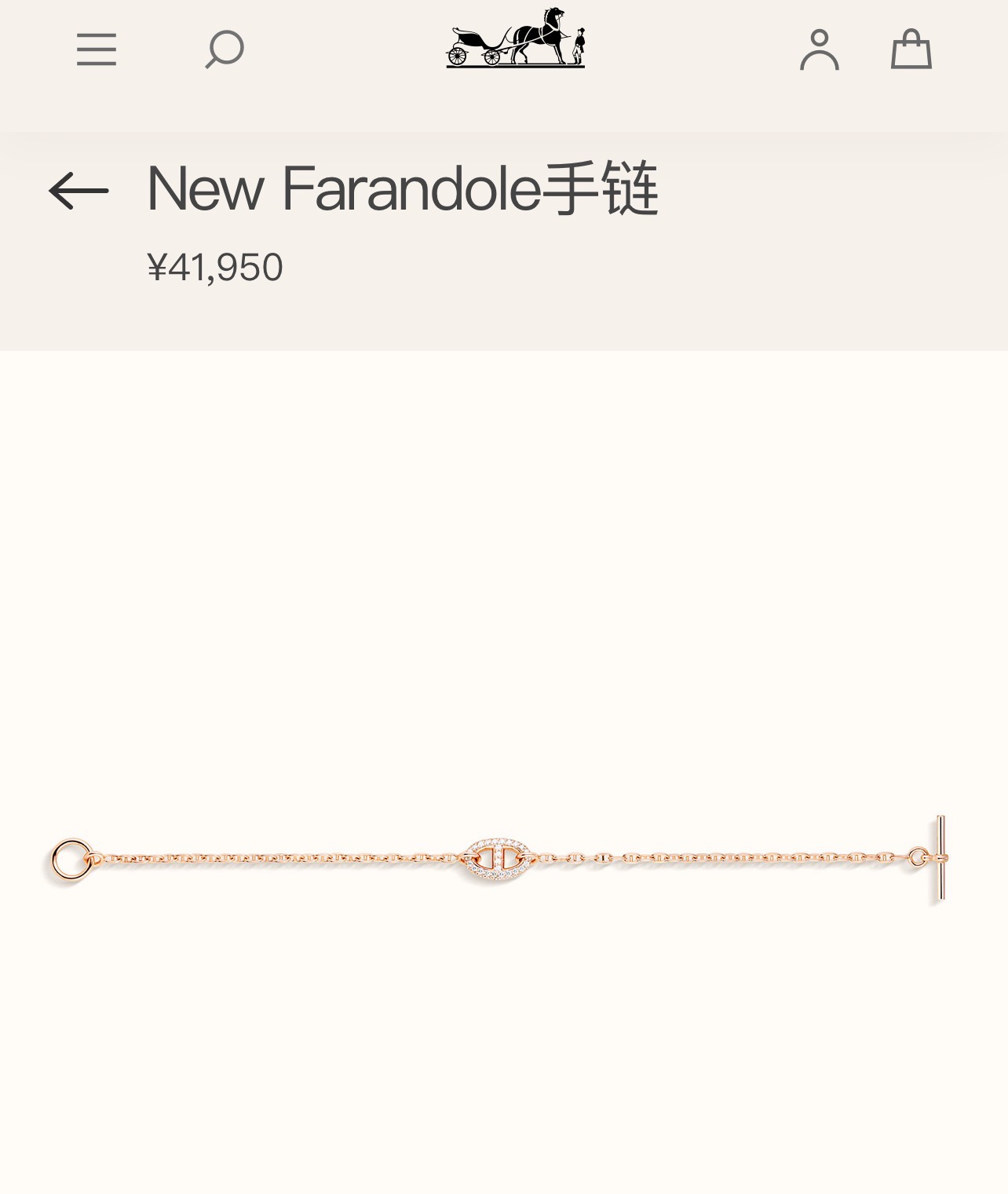The height and width of the screenshot is (1194, 1008).
Task: Go back with the arrow
Action: coord(79,191)
